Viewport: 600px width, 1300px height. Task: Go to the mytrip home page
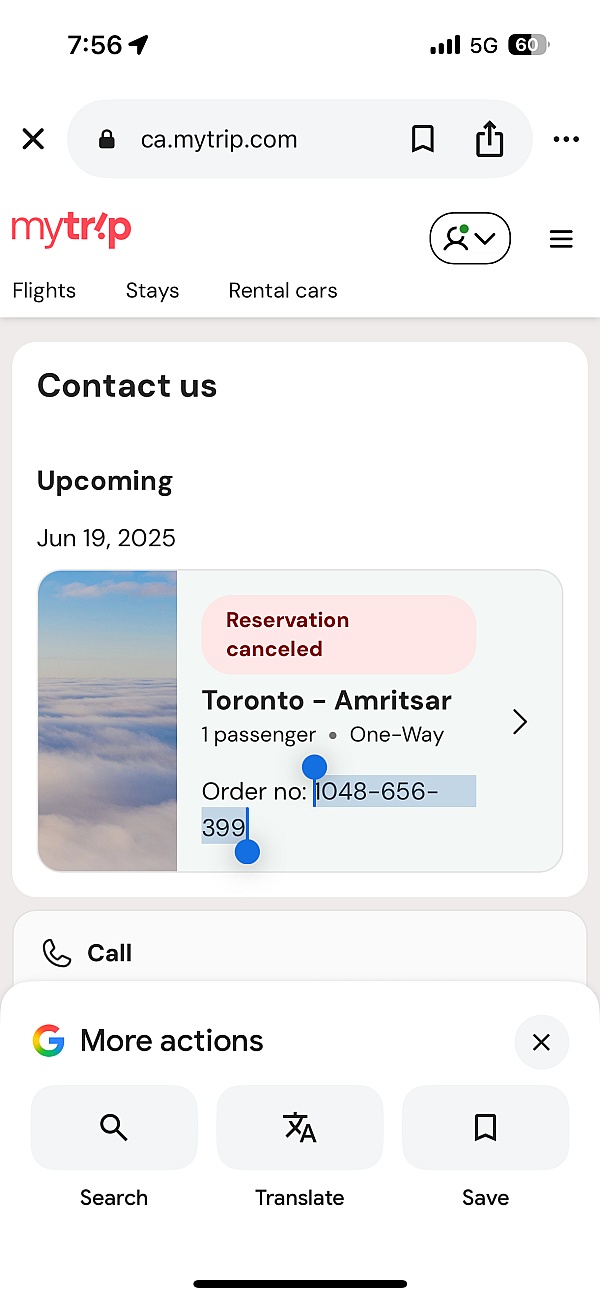pos(71,230)
